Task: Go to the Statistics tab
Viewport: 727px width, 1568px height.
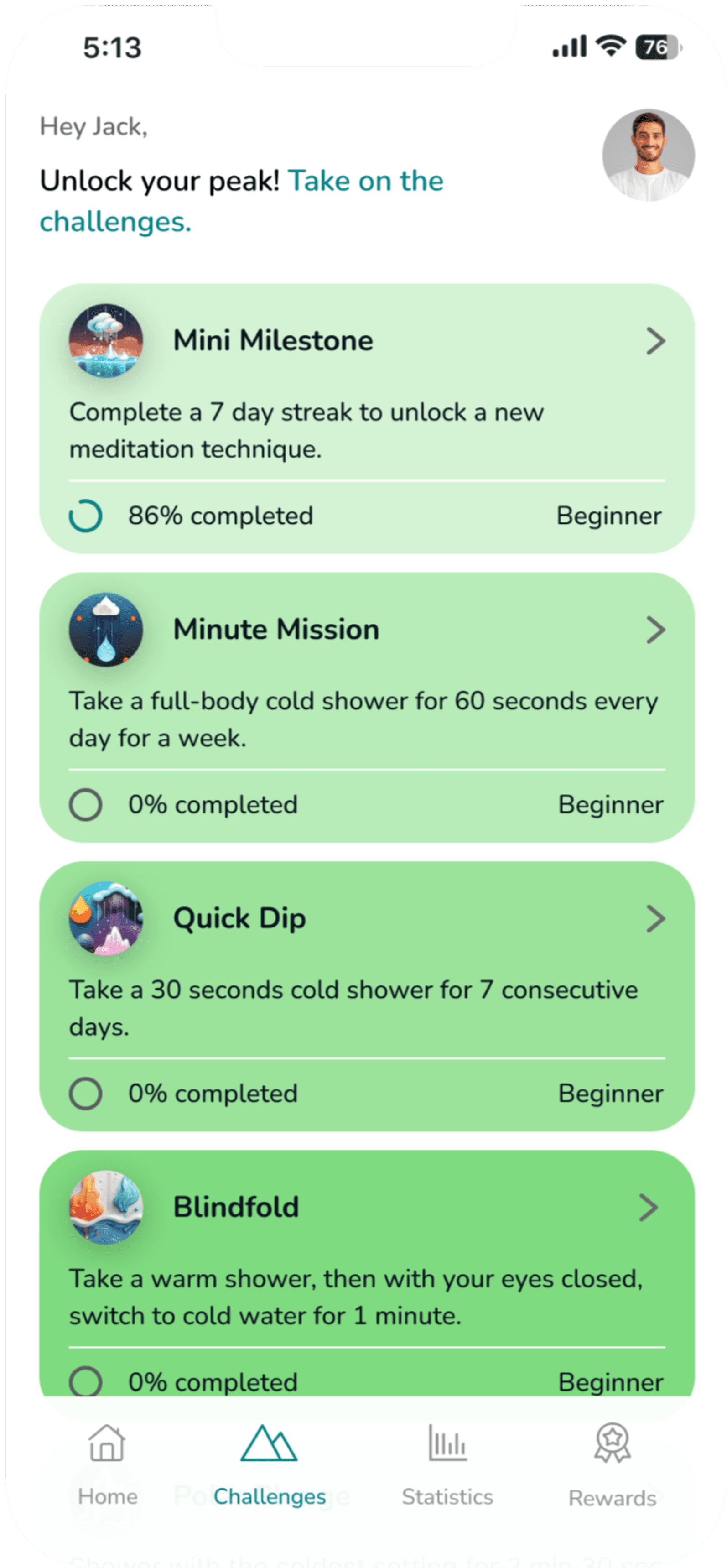Action: 447,1464
